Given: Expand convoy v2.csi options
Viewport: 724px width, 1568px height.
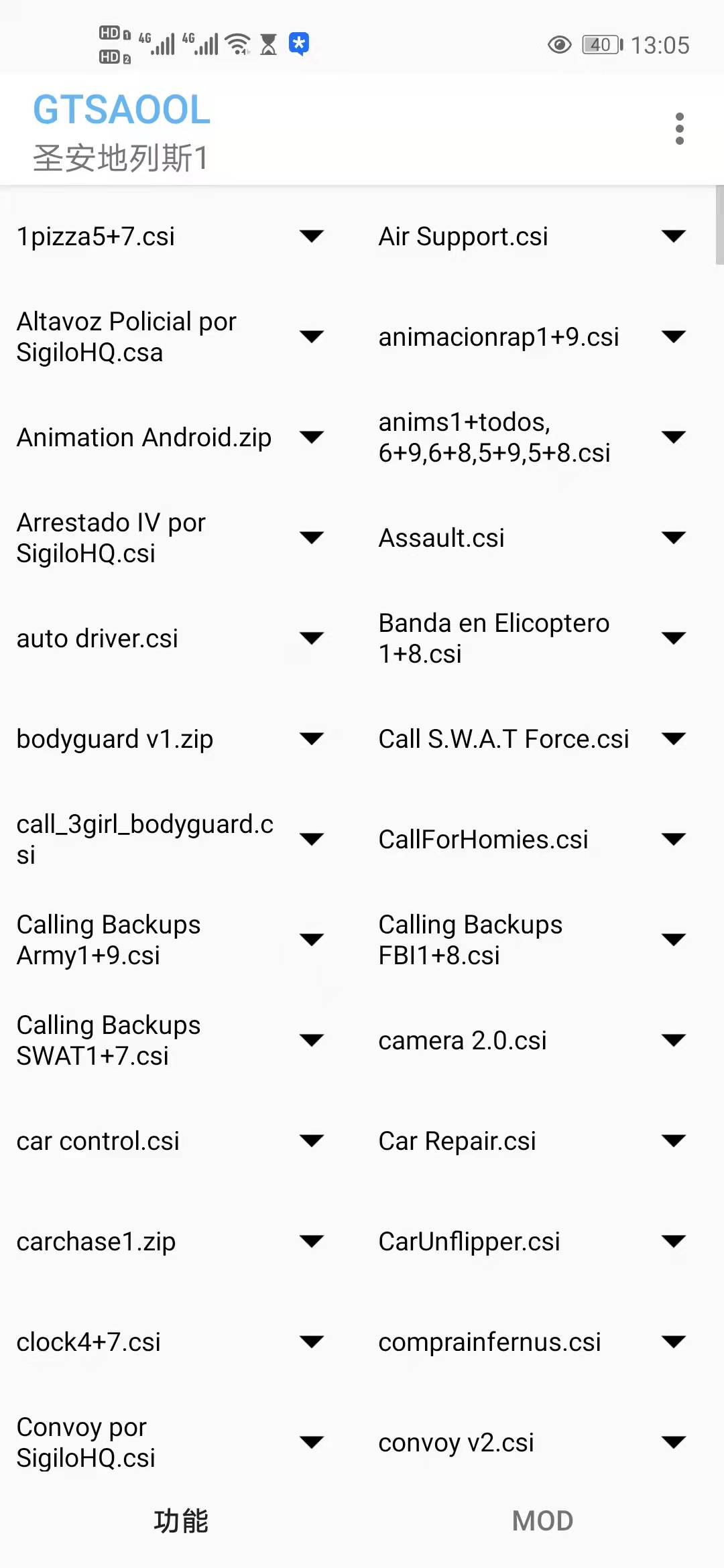Looking at the screenshot, I should 673,1442.
